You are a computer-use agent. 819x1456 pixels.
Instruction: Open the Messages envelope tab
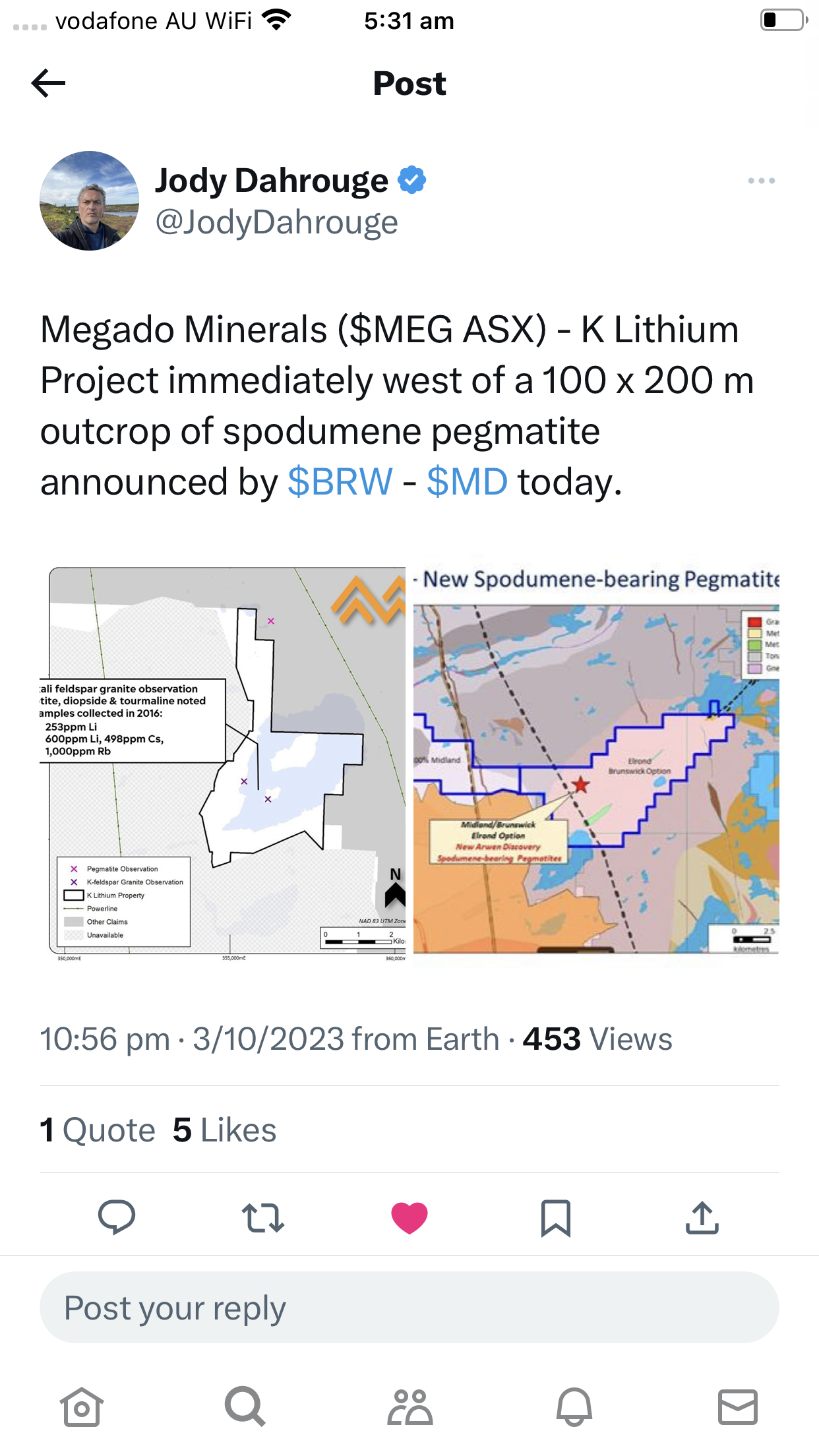738,1407
